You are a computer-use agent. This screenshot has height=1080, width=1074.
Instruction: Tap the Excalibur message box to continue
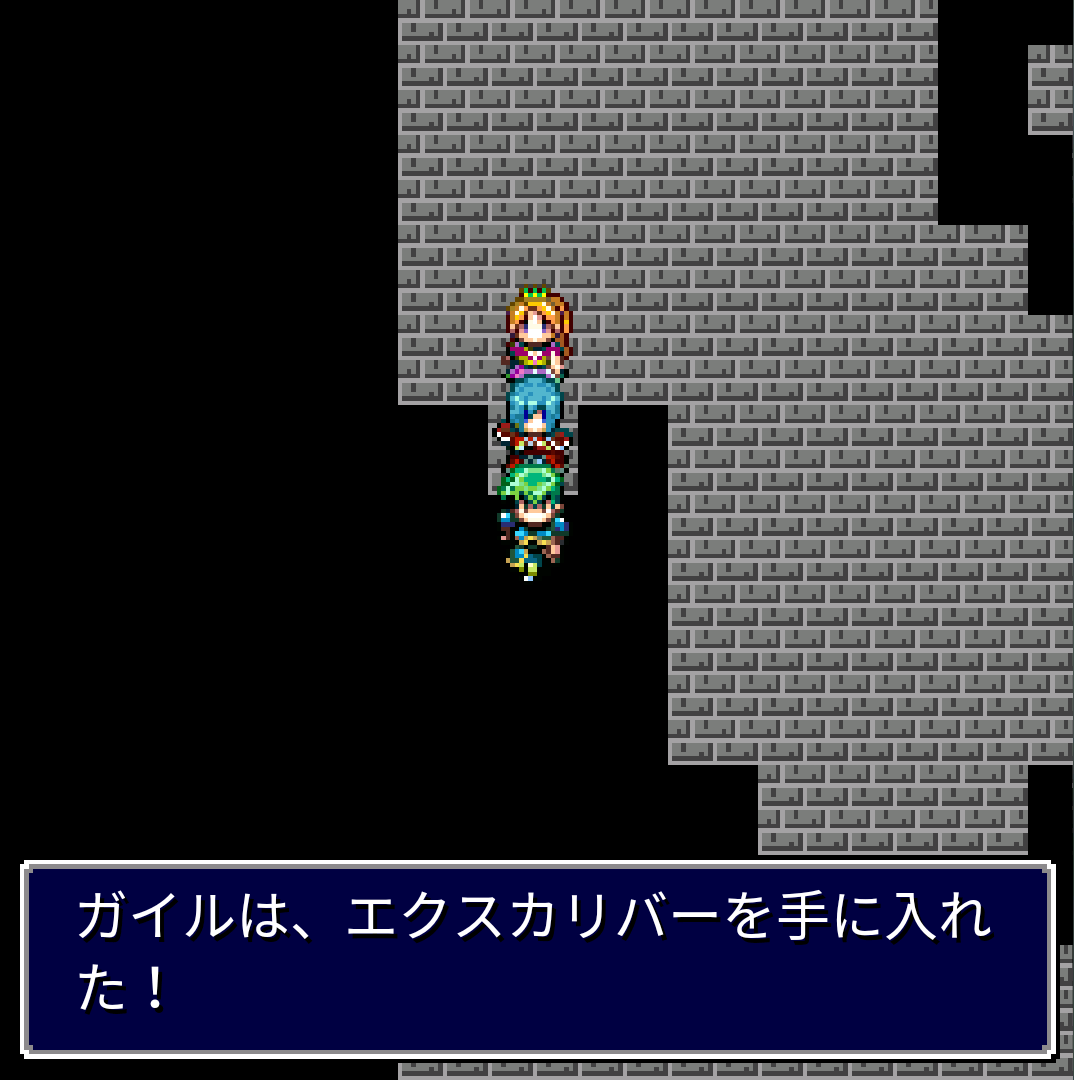pyautogui.click(x=537, y=958)
